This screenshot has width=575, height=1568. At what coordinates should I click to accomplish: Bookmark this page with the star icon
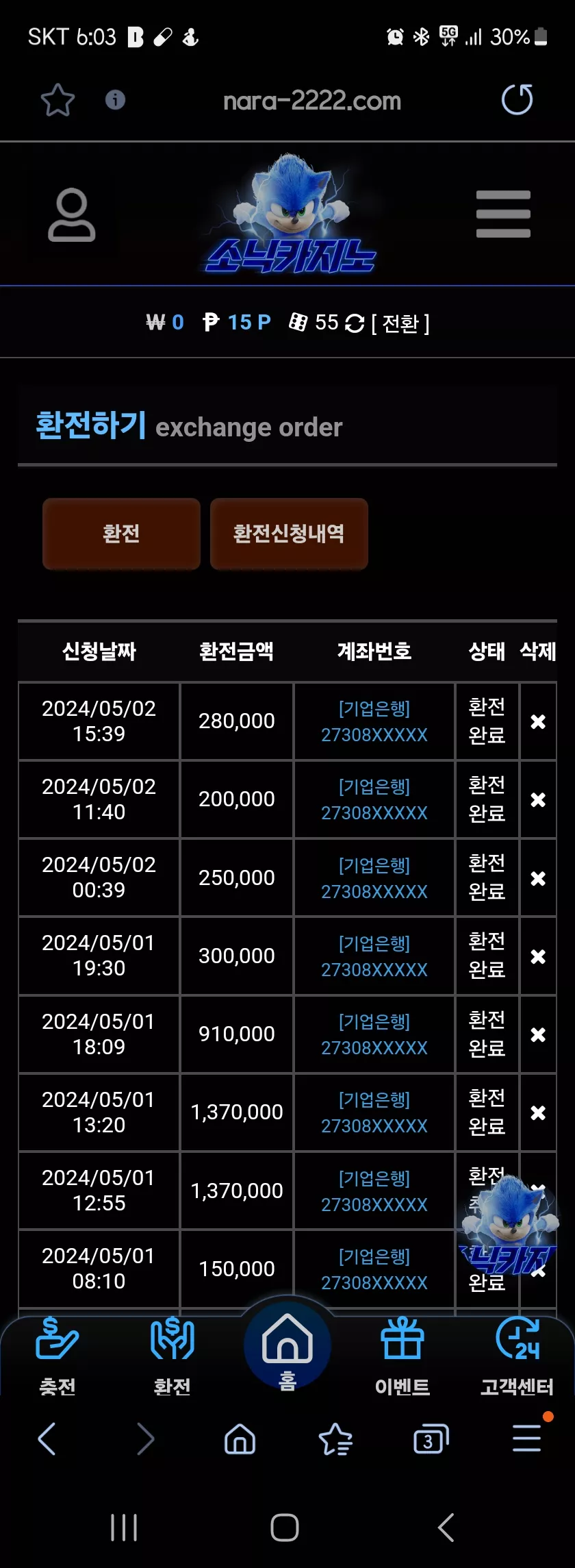click(57, 100)
